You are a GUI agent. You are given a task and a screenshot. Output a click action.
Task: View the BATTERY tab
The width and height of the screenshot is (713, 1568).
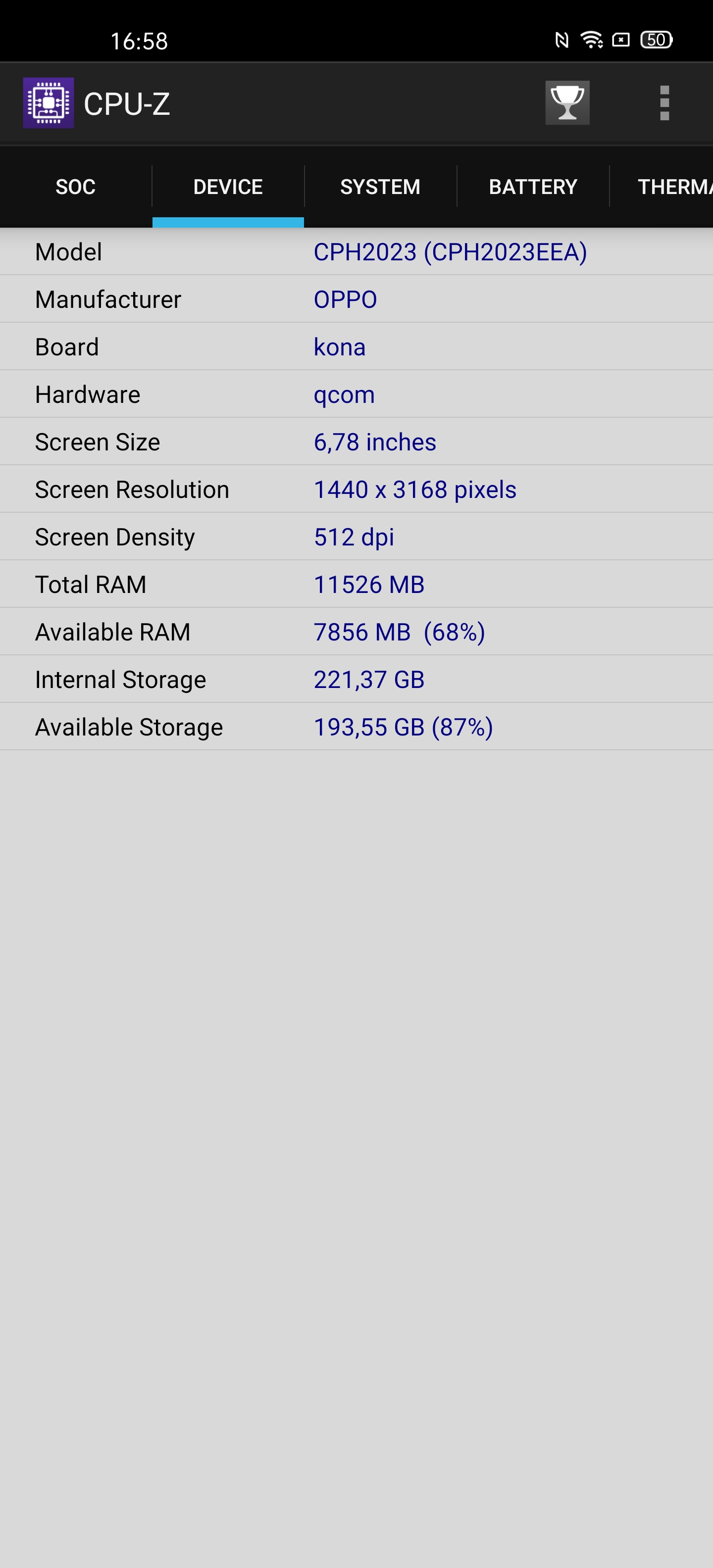pyautogui.click(x=533, y=187)
